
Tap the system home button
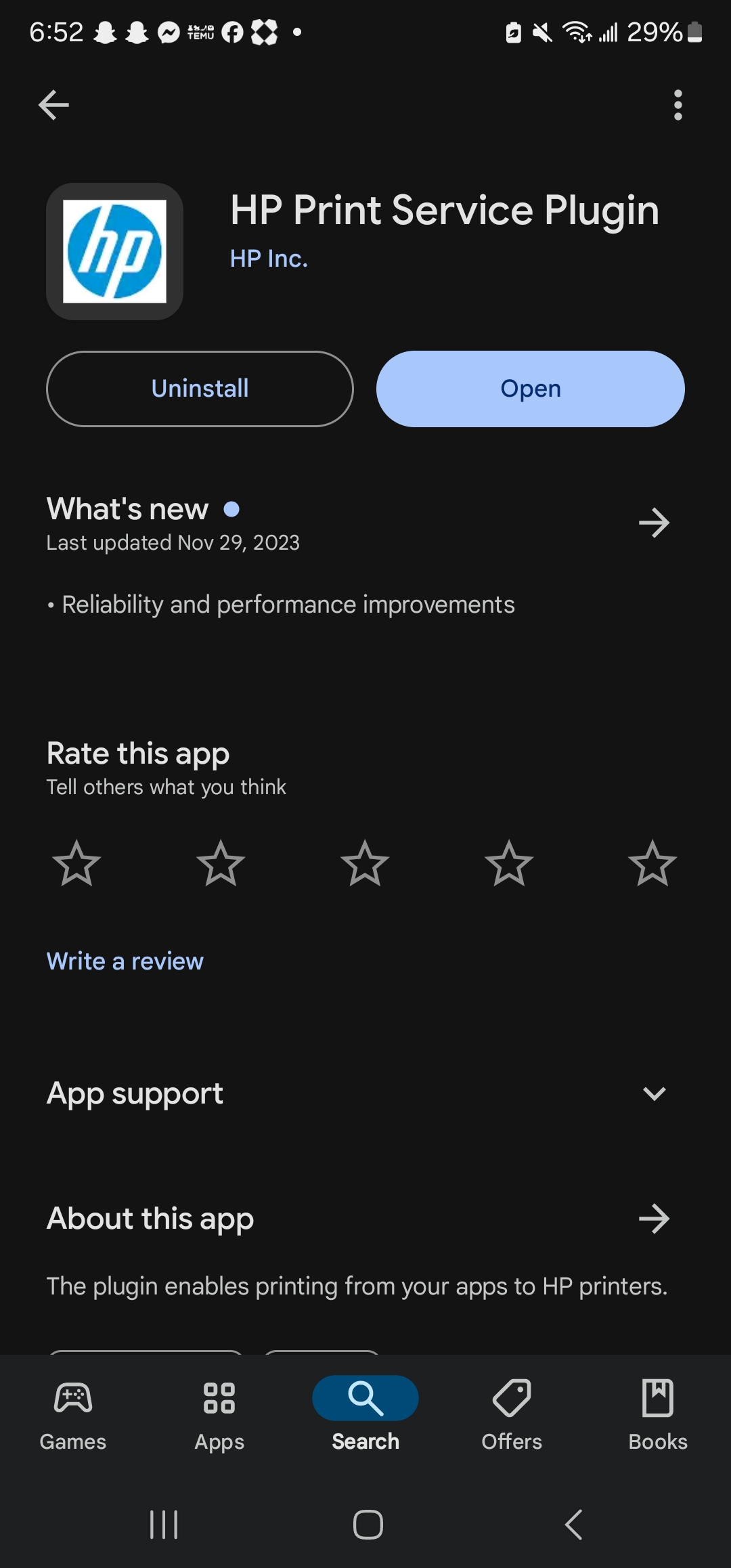click(x=368, y=1525)
